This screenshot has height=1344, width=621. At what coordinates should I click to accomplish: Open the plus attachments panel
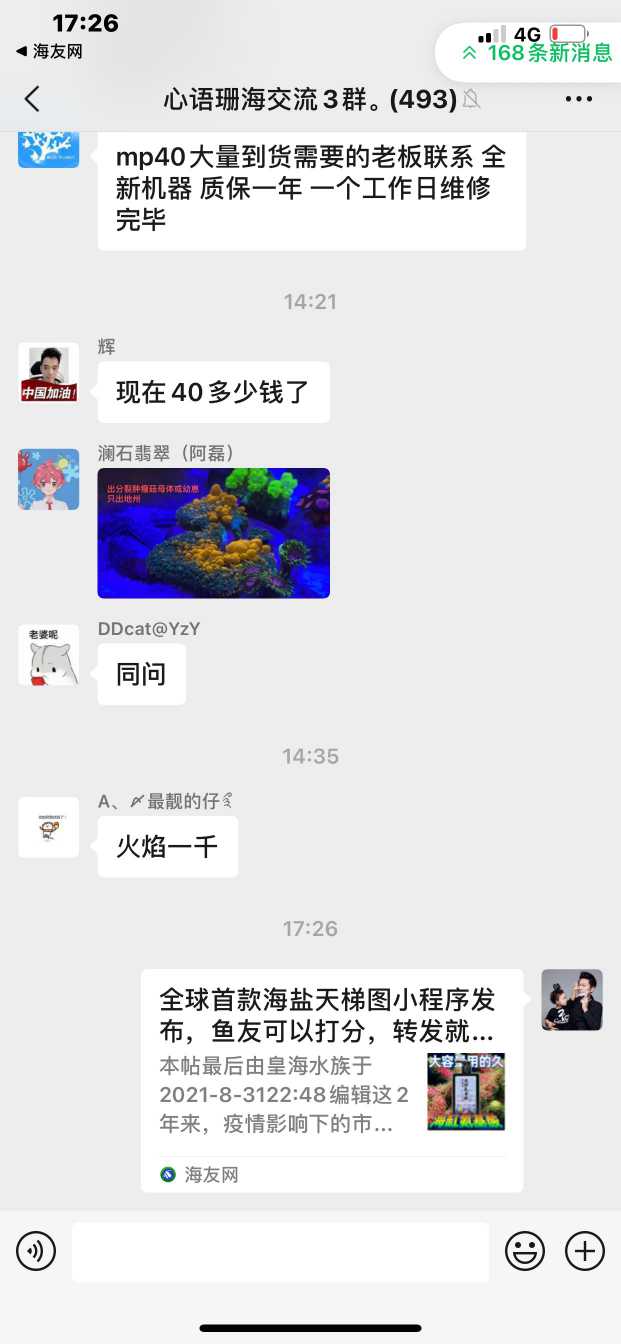585,1251
